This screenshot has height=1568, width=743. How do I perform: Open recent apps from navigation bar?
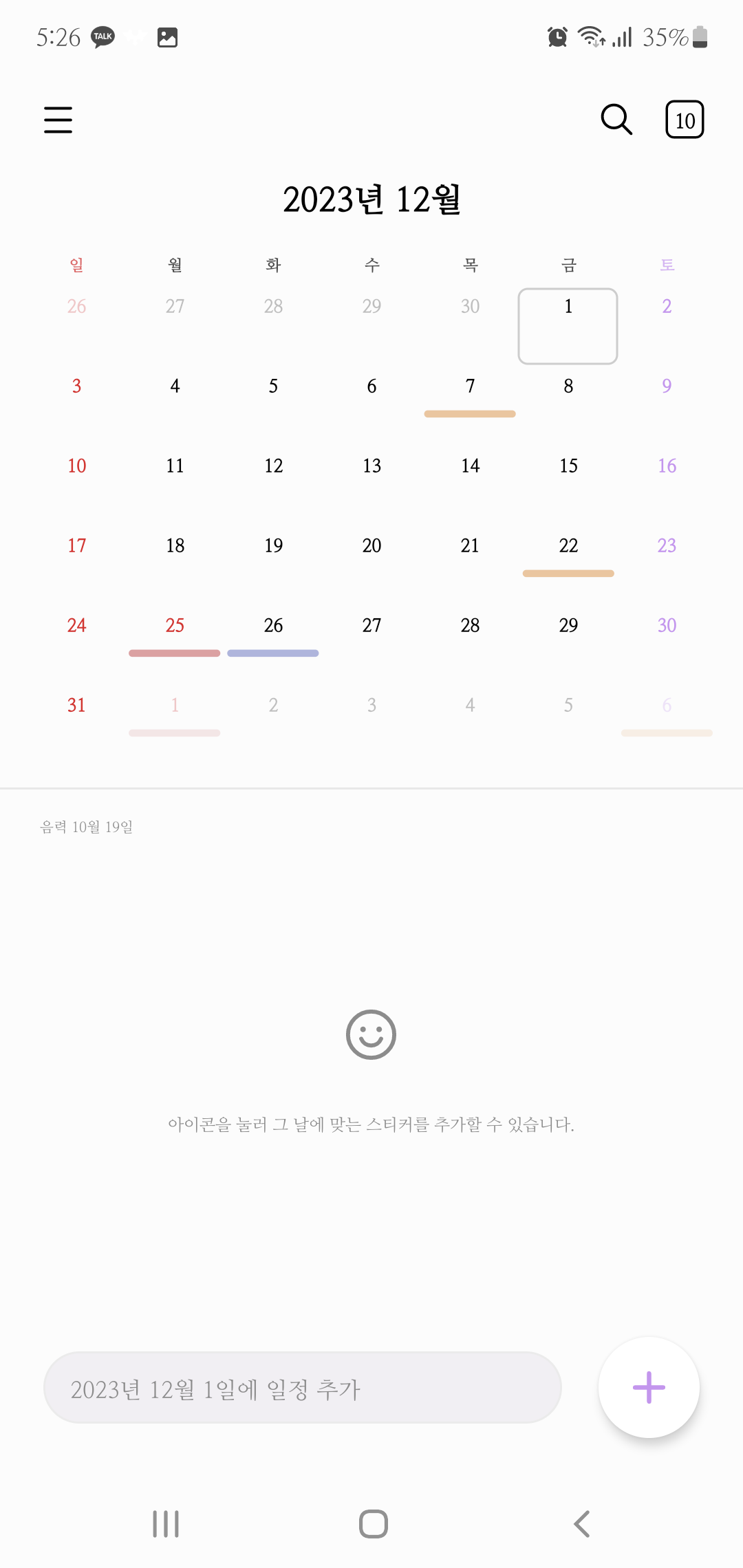166,1524
